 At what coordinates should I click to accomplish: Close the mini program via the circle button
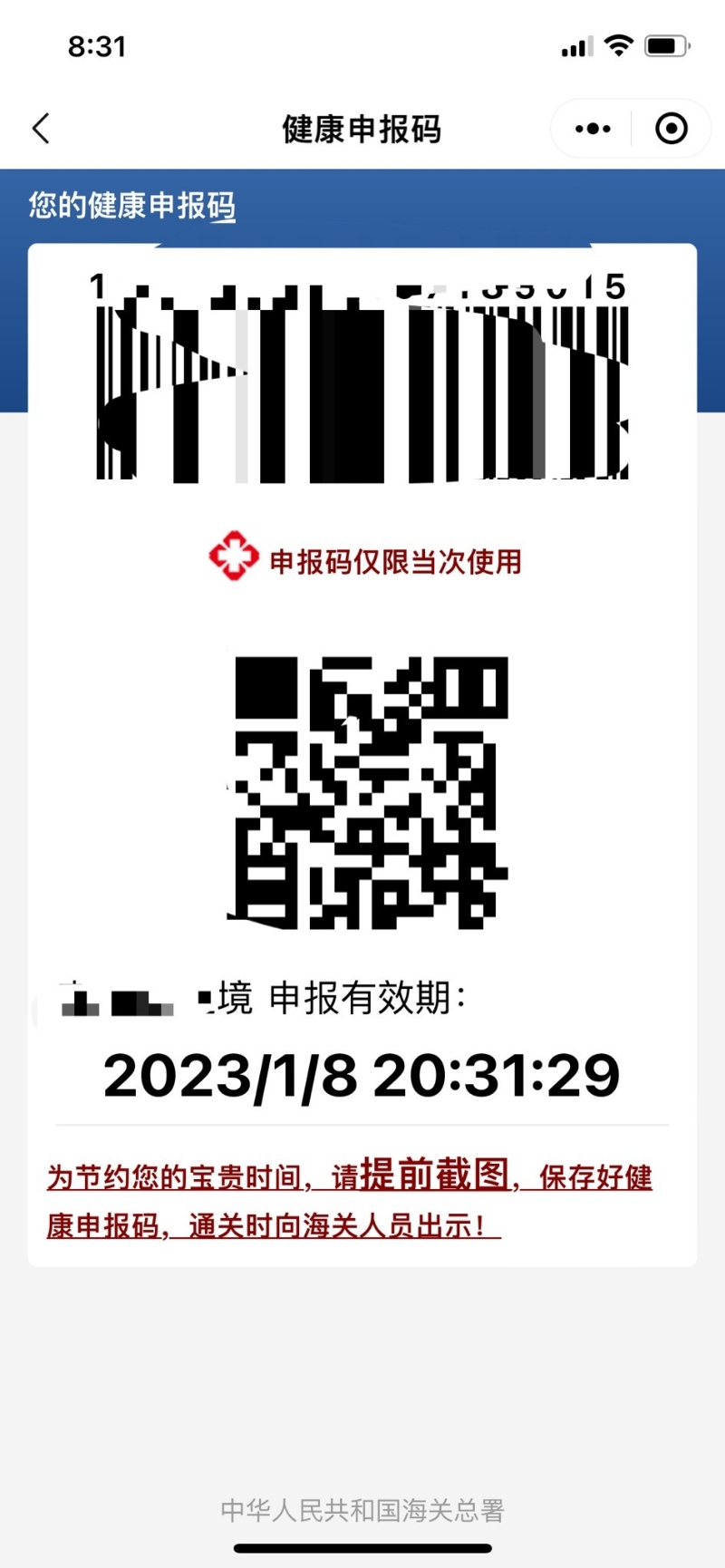(x=671, y=129)
